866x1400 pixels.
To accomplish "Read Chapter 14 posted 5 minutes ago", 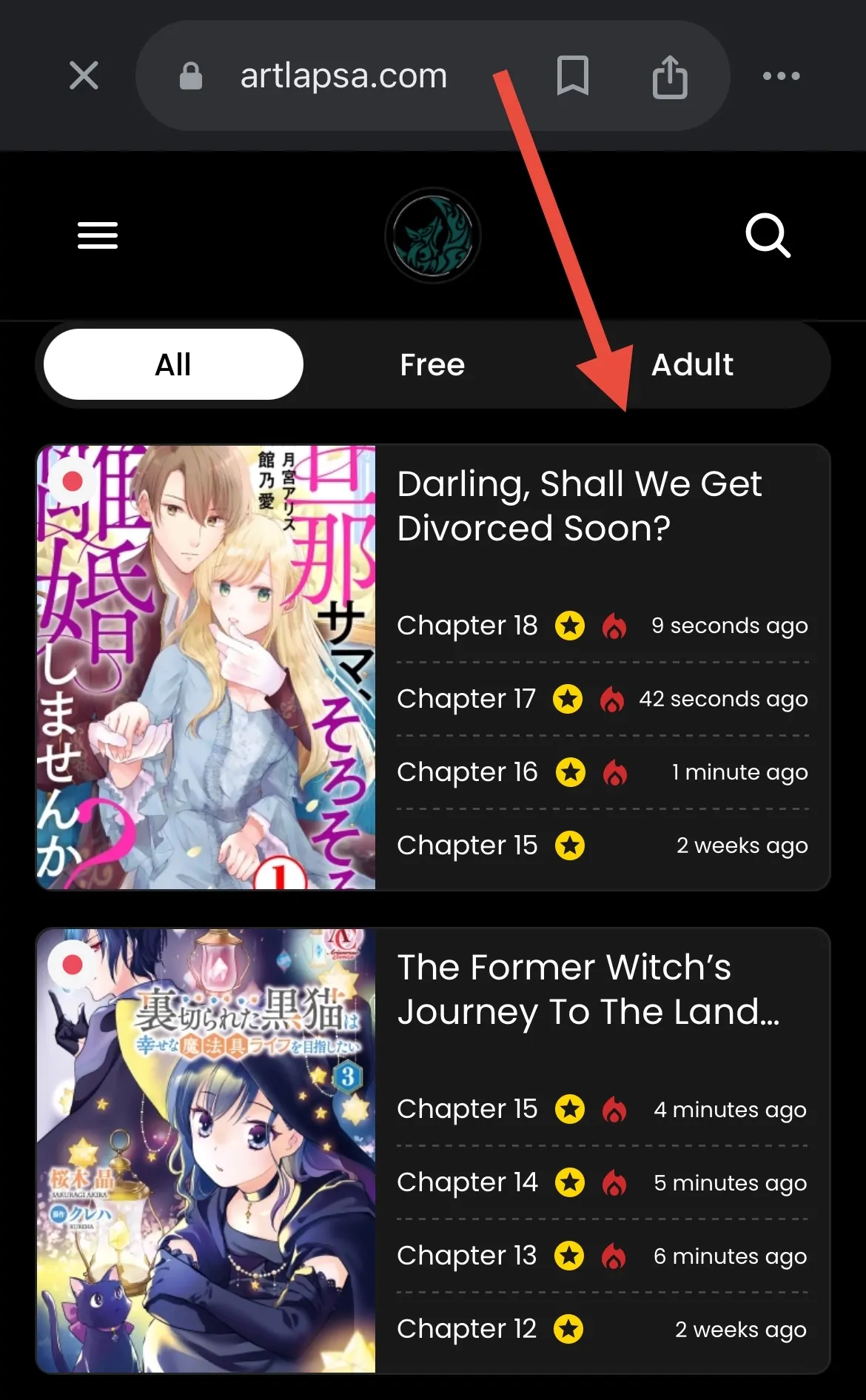I will (x=467, y=1182).
